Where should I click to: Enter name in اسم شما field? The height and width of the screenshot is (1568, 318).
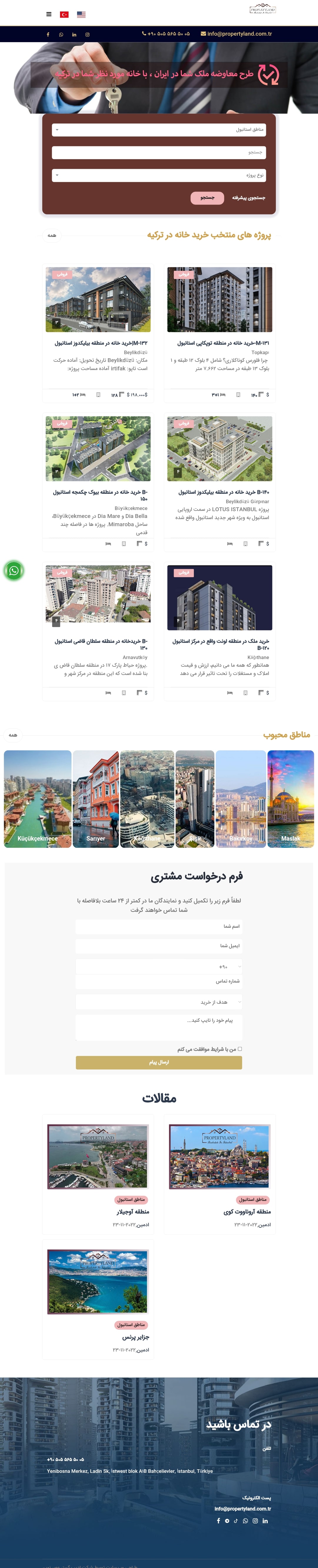tap(159, 926)
